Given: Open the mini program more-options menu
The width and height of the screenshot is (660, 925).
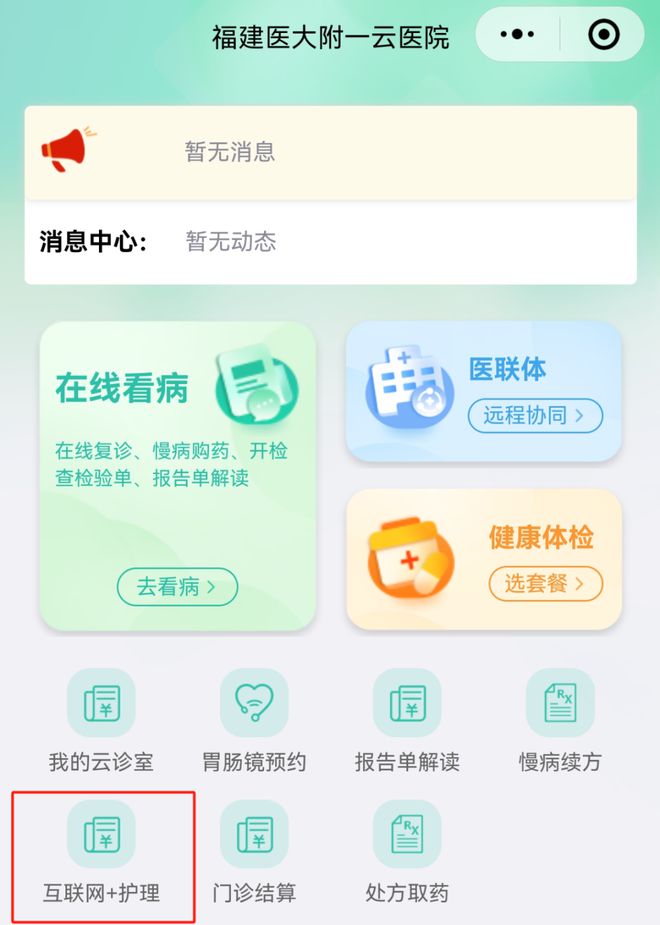Looking at the screenshot, I should (x=517, y=35).
